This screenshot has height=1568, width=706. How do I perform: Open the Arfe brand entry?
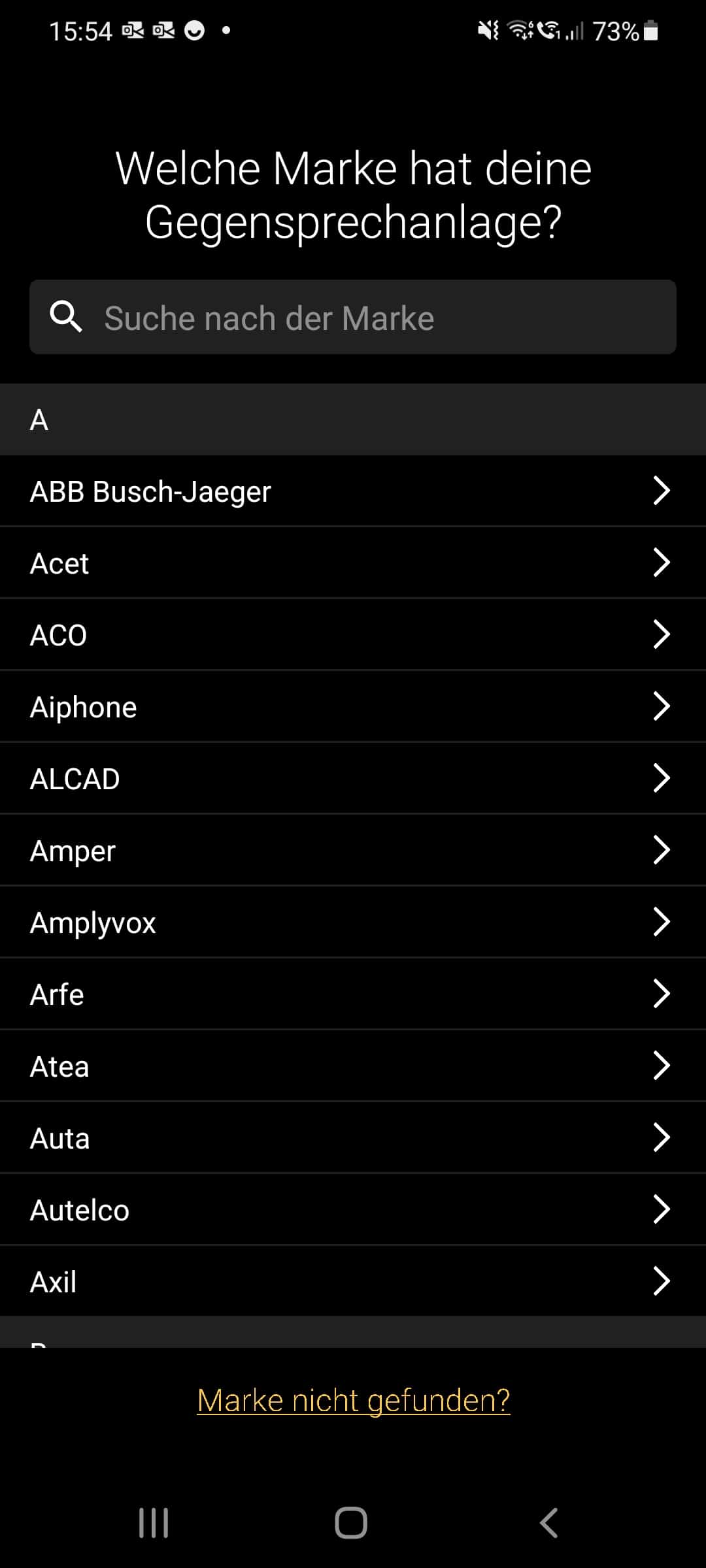click(x=353, y=994)
